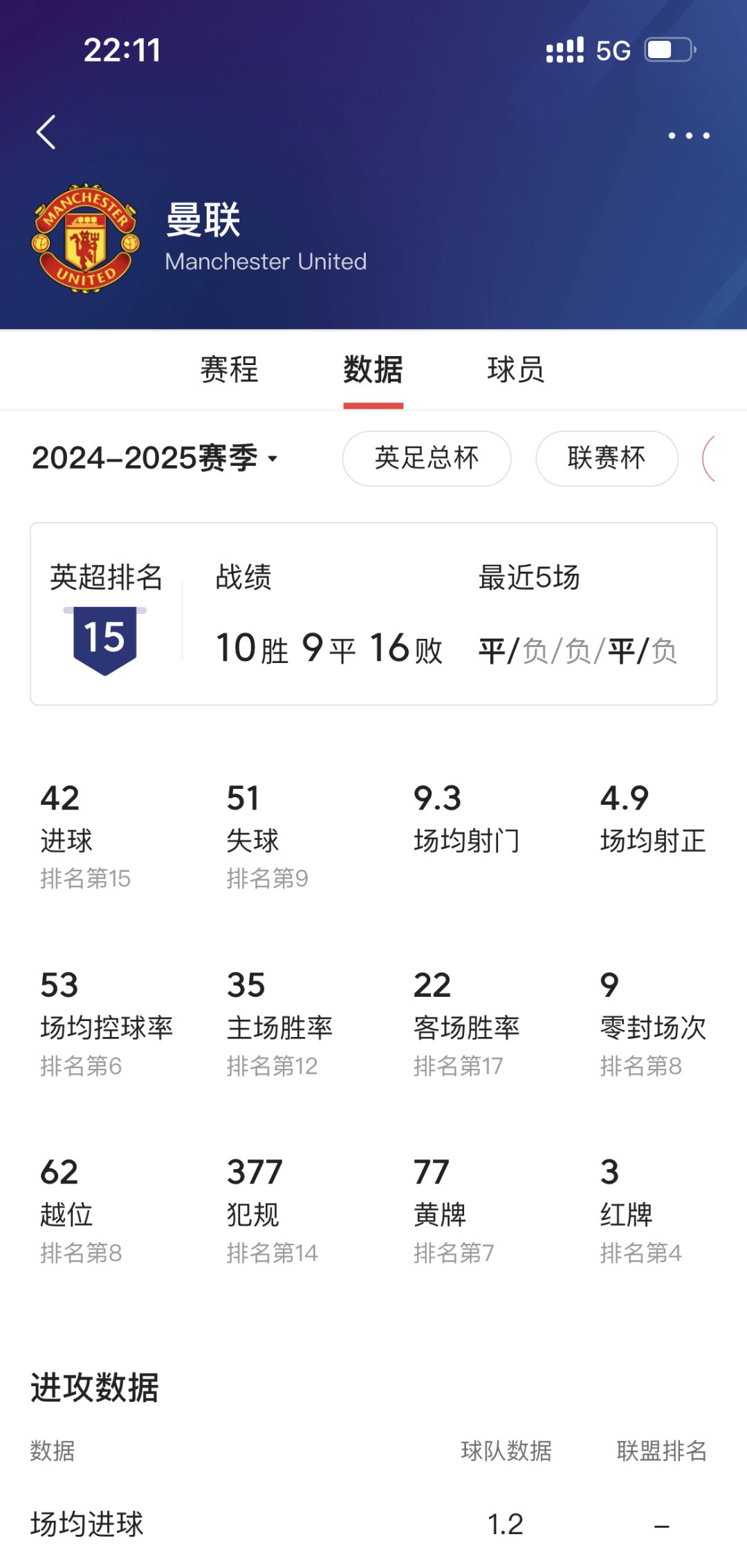Image resolution: width=747 pixels, height=1568 pixels.
Task: Switch to the 赛程 tab
Action: [x=229, y=370]
